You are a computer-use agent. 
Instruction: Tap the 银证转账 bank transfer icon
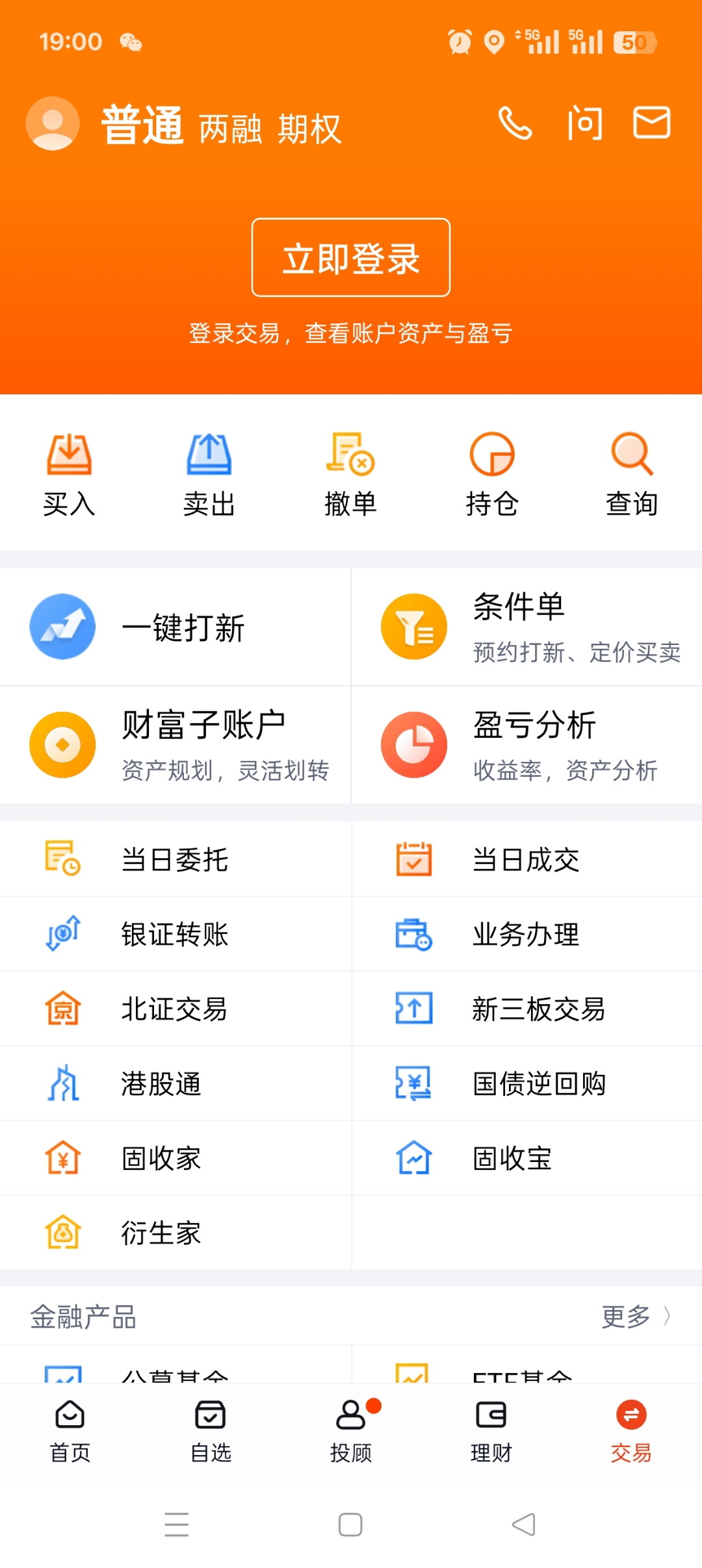tap(175, 934)
